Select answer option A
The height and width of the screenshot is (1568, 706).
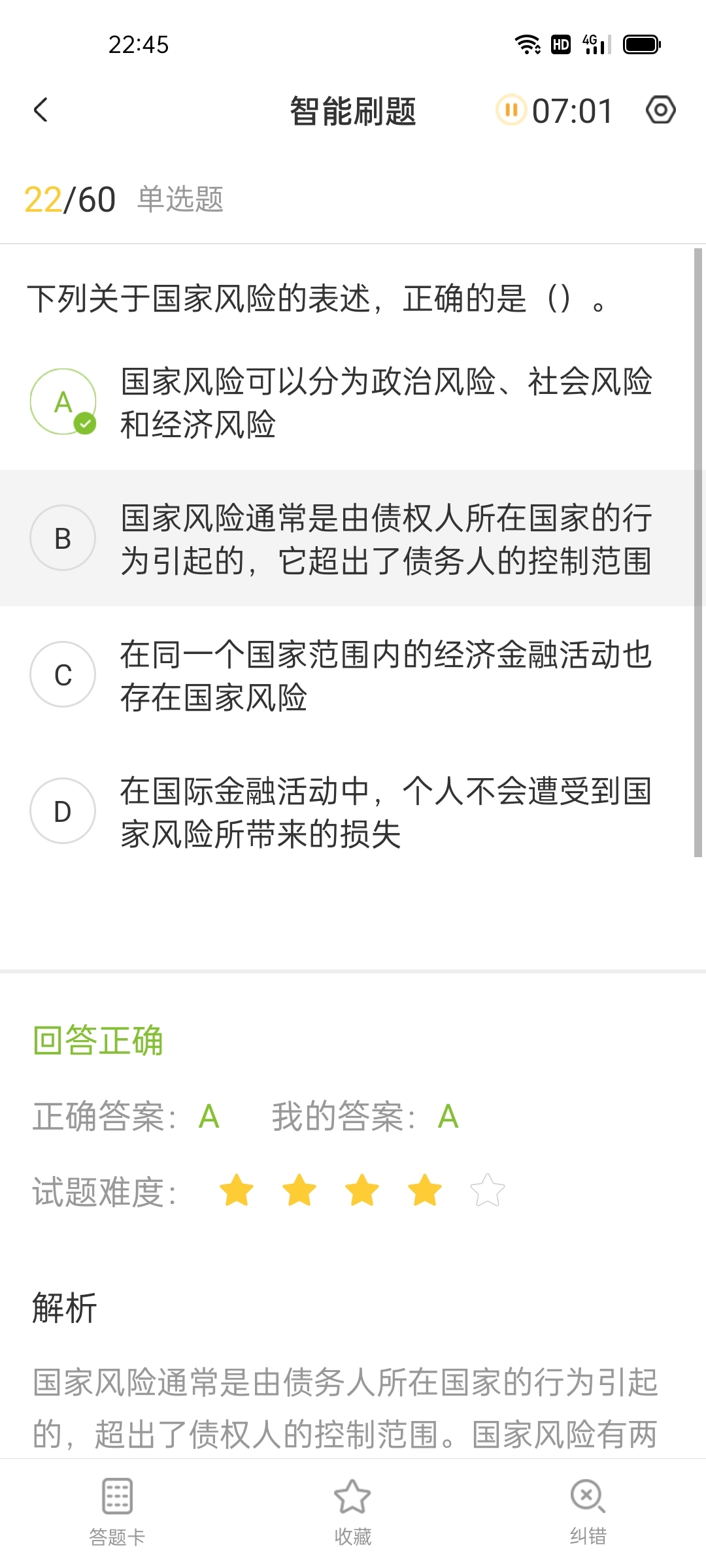63,402
